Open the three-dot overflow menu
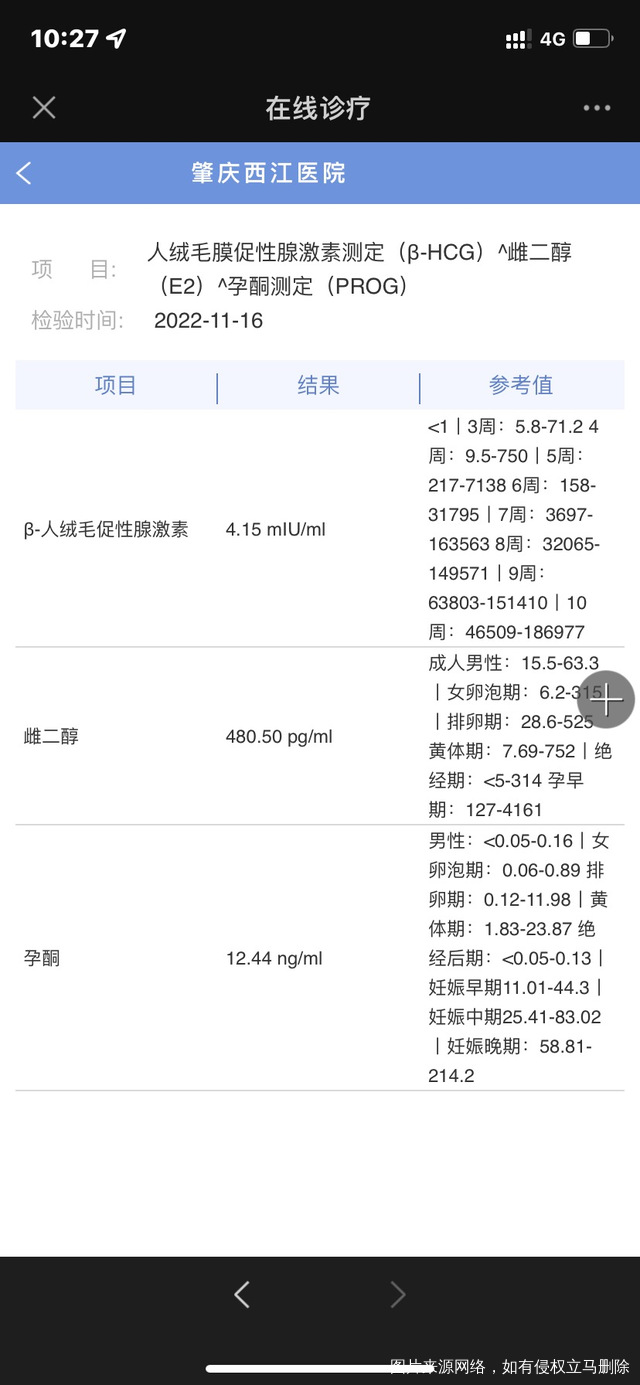This screenshot has width=640, height=1385. click(597, 108)
